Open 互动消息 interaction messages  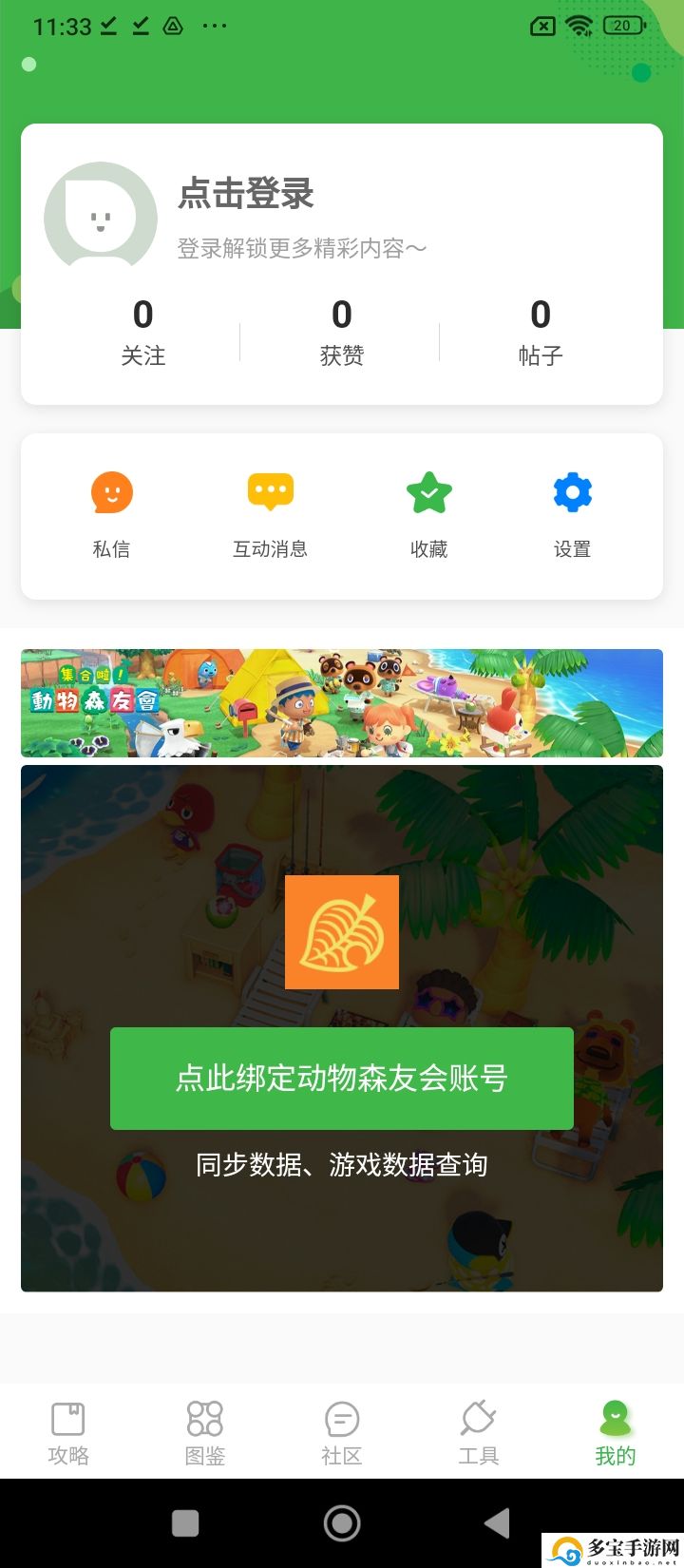pos(271,514)
